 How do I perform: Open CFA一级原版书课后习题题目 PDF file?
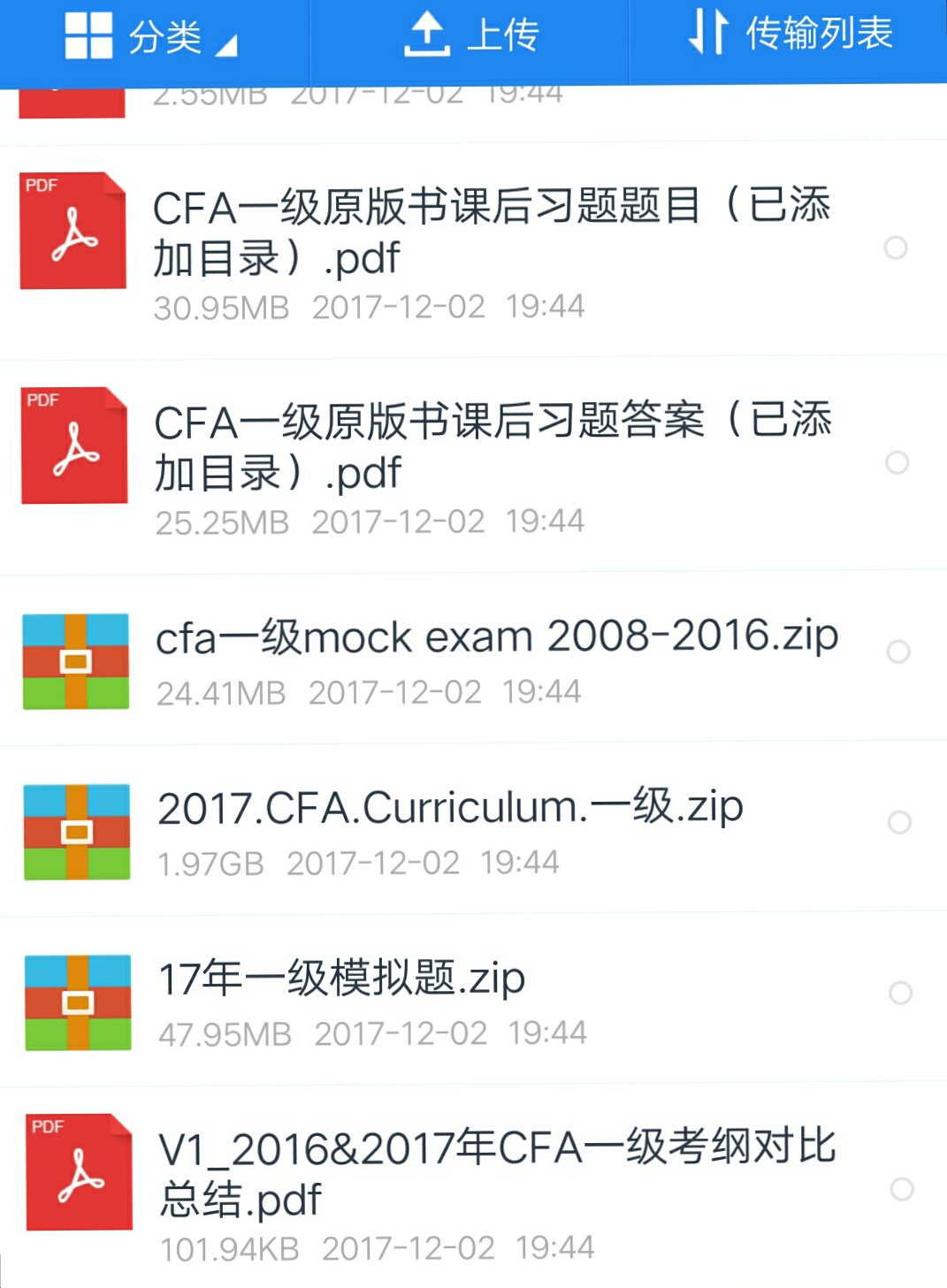point(491,232)
